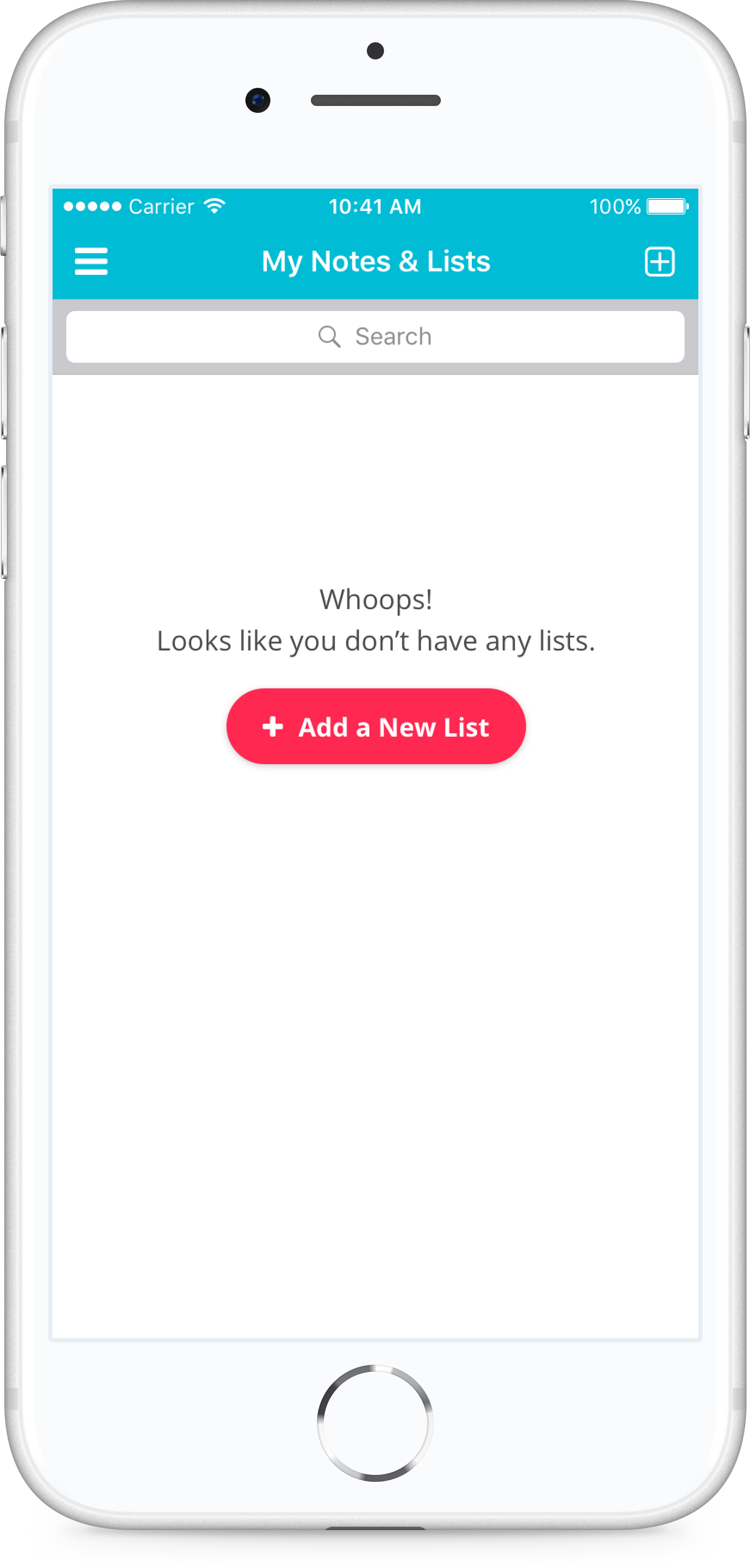Image resolution: width=750 pixels, height=1568 pixels.
Task: Tap the Search field
Action: coord(375,336)
